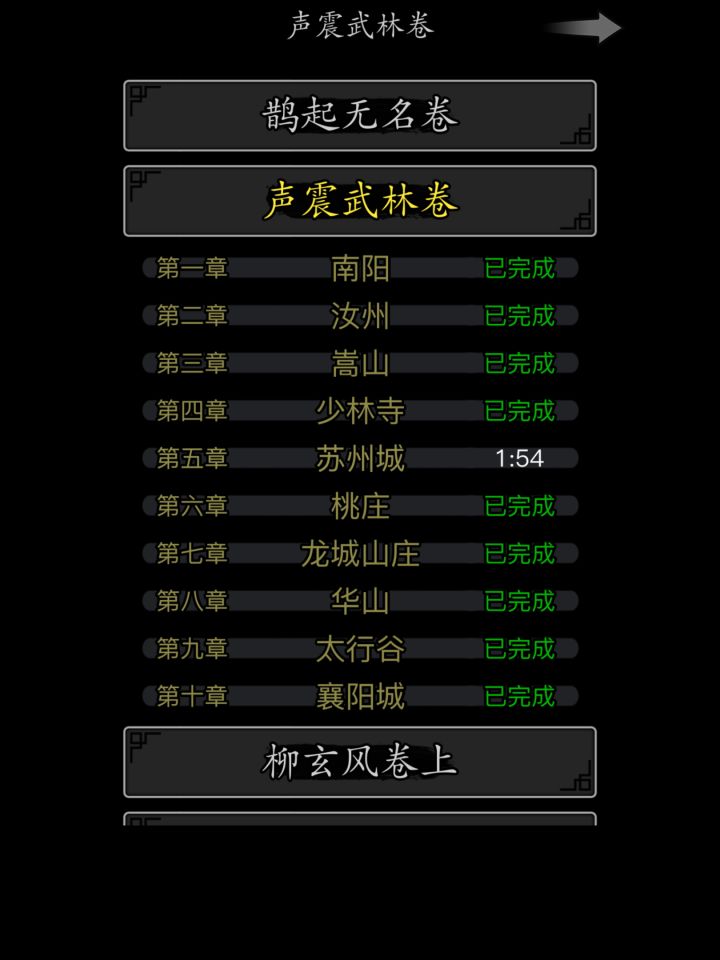The height and width of the screenshot is (960, 720).
Task: Click the 已完成 badge beside 襄阳城
Action: (519, 699)
